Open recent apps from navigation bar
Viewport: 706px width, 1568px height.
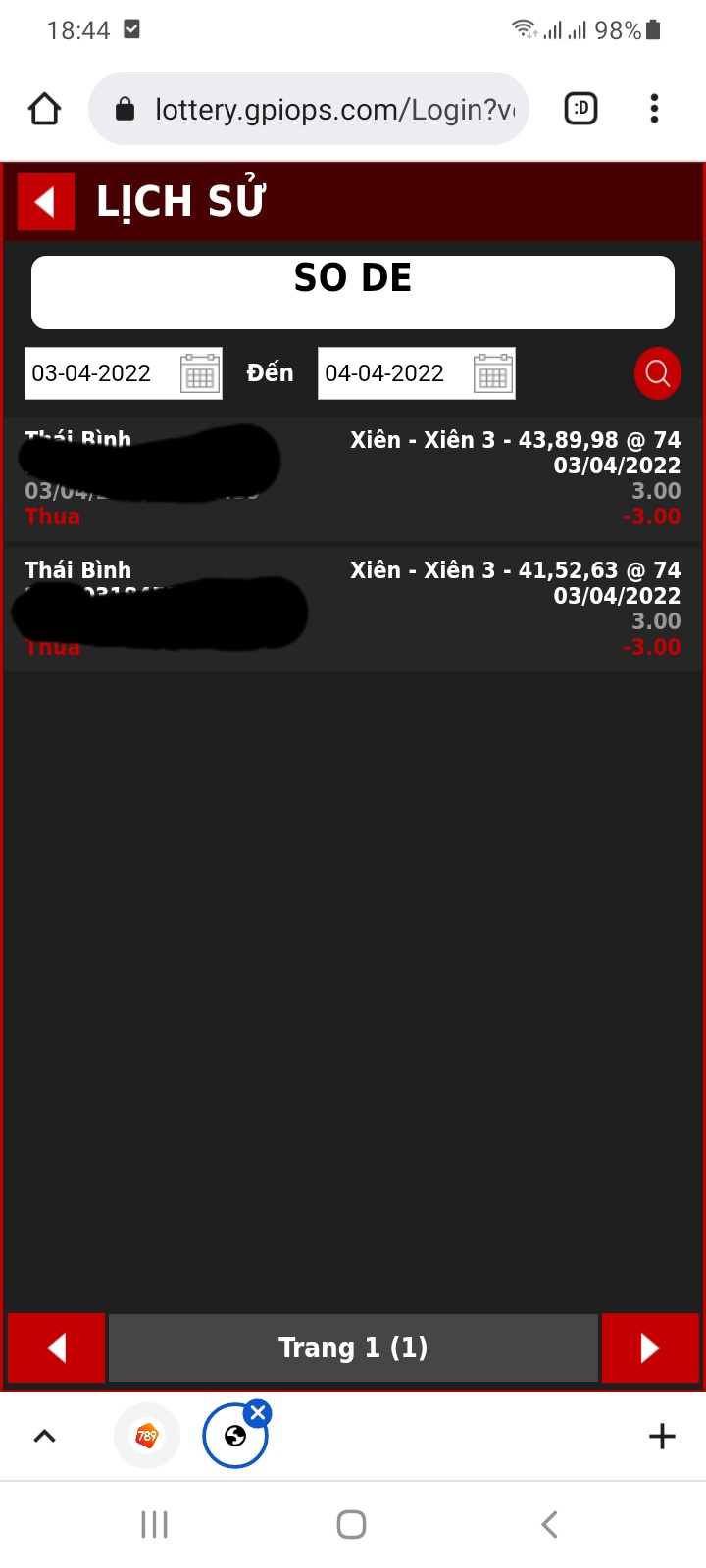[x=155, y=1524]
